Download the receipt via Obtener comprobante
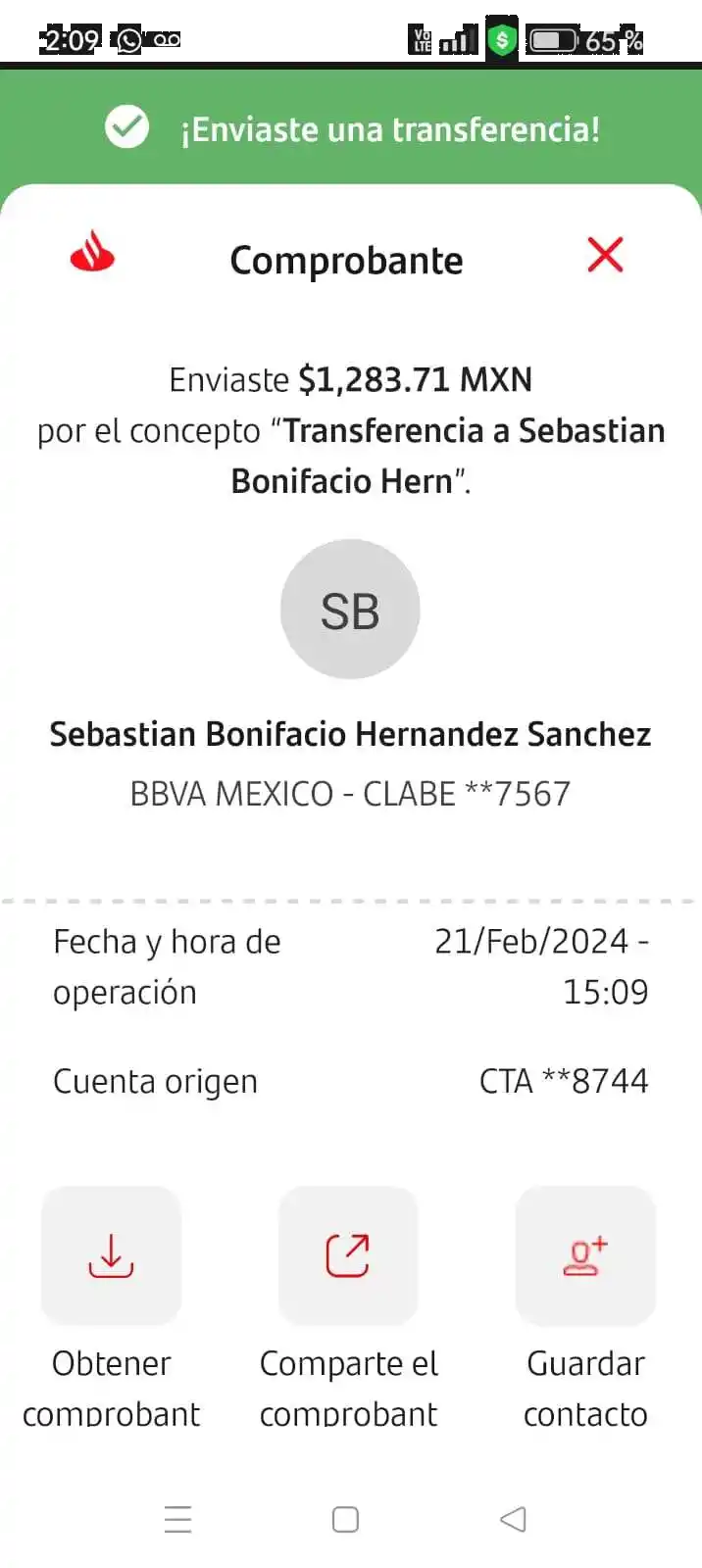This screenshot has height=1568, width=702. point(111,1255)
